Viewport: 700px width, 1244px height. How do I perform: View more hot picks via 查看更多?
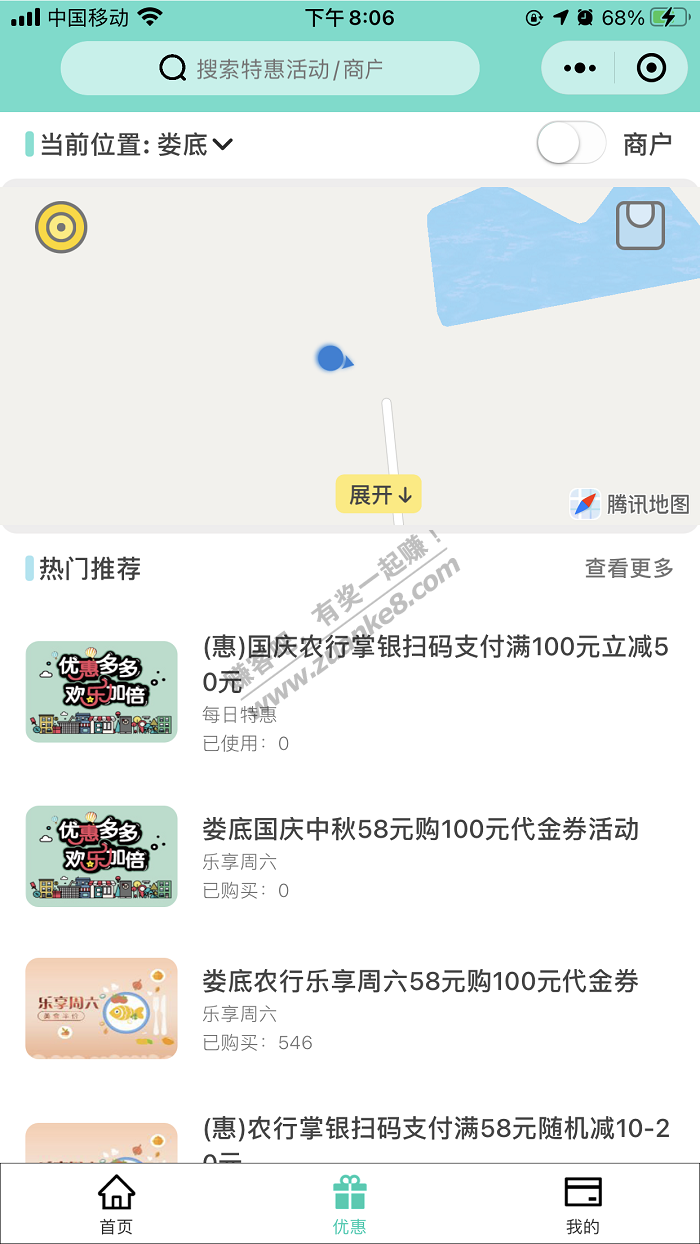(629, 569)
